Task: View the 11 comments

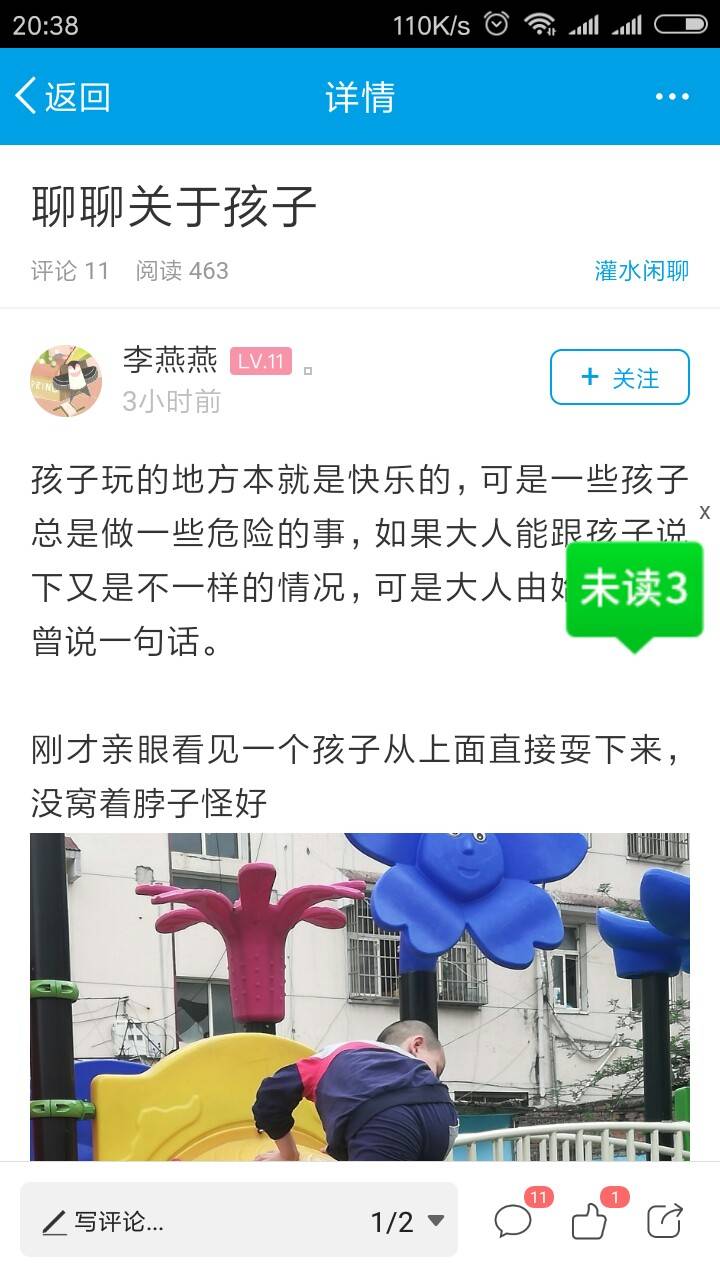Action: 514,1221
